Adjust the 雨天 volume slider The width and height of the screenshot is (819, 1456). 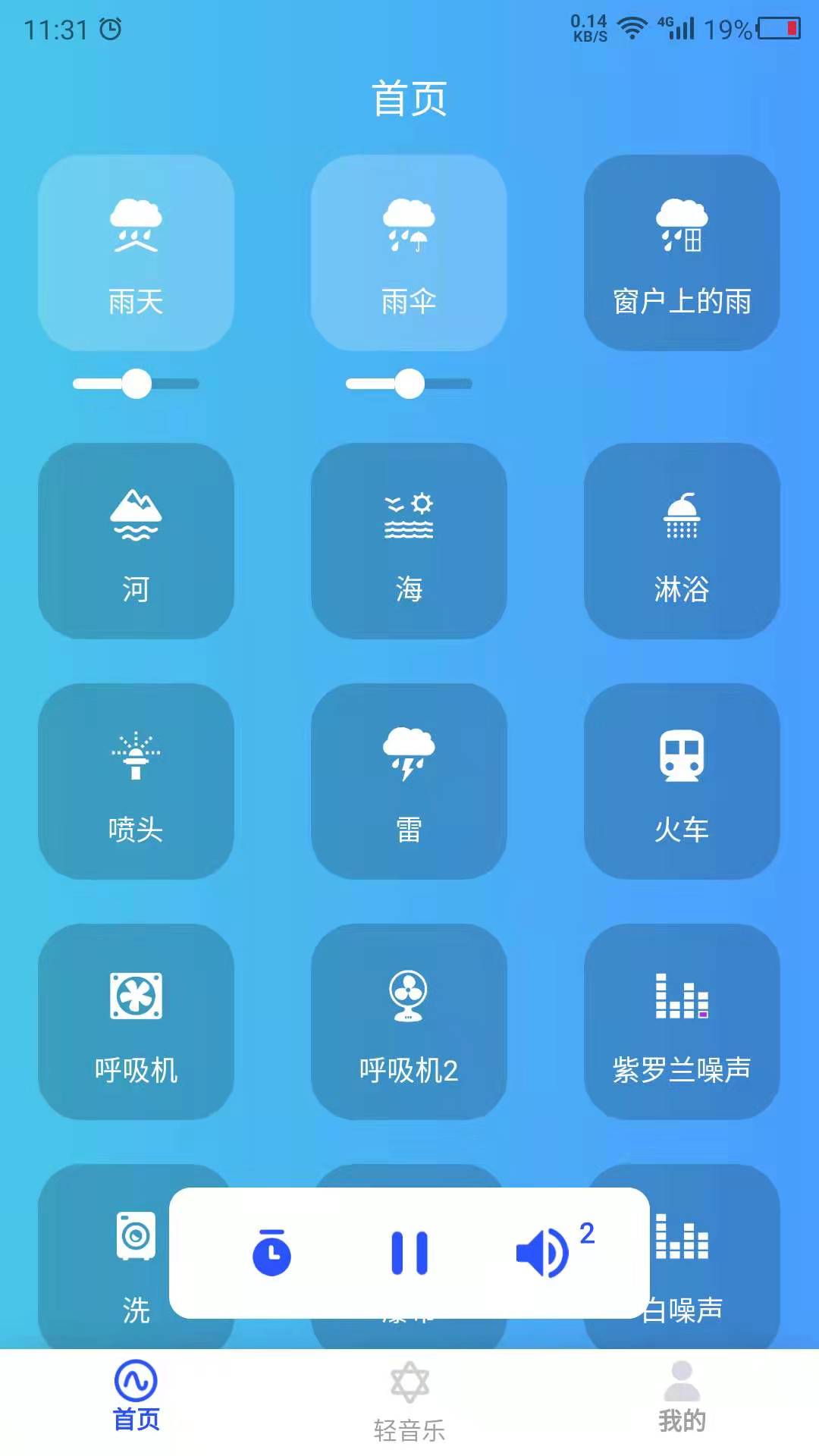point(136,384)
